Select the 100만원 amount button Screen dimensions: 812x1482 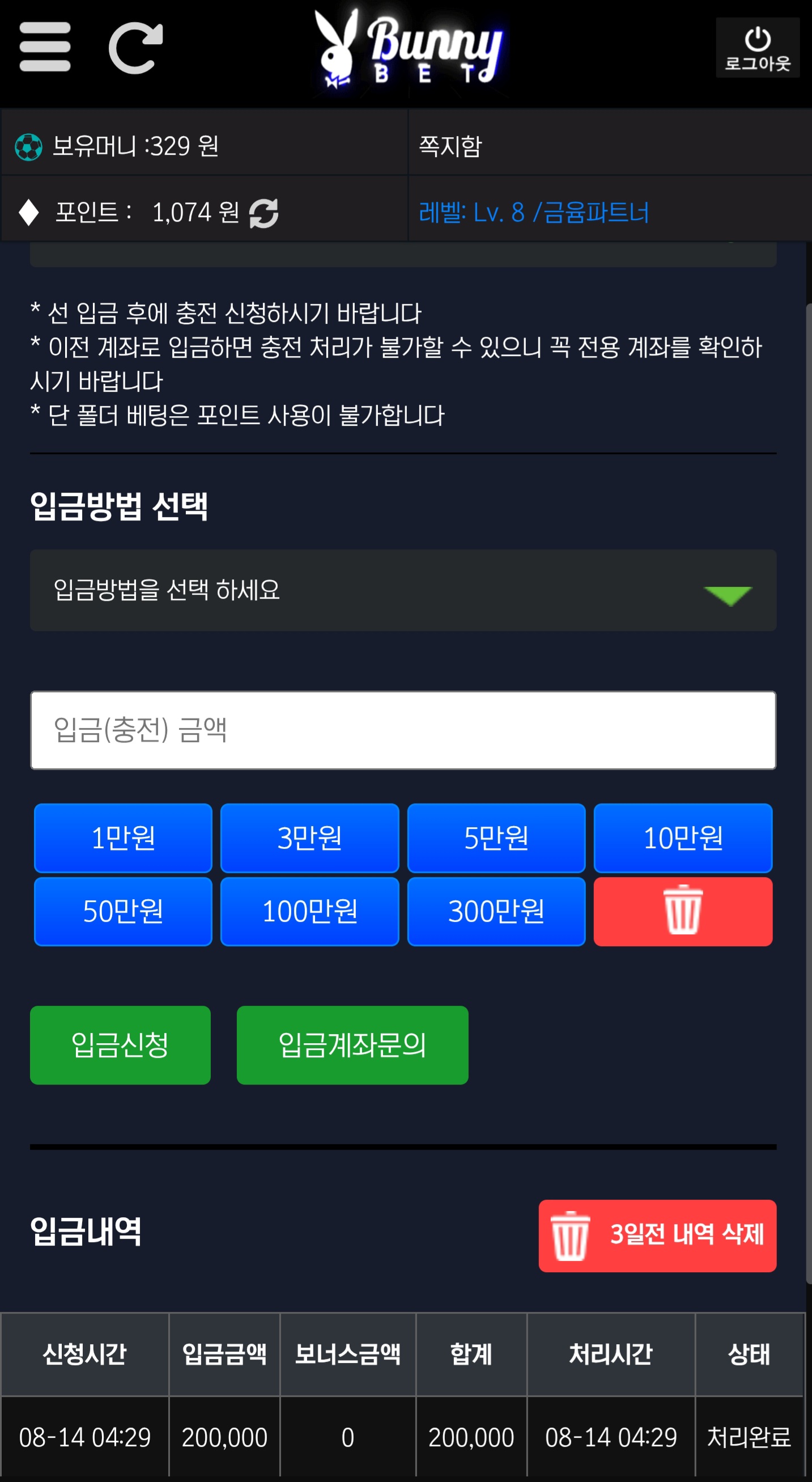point(309,911)
